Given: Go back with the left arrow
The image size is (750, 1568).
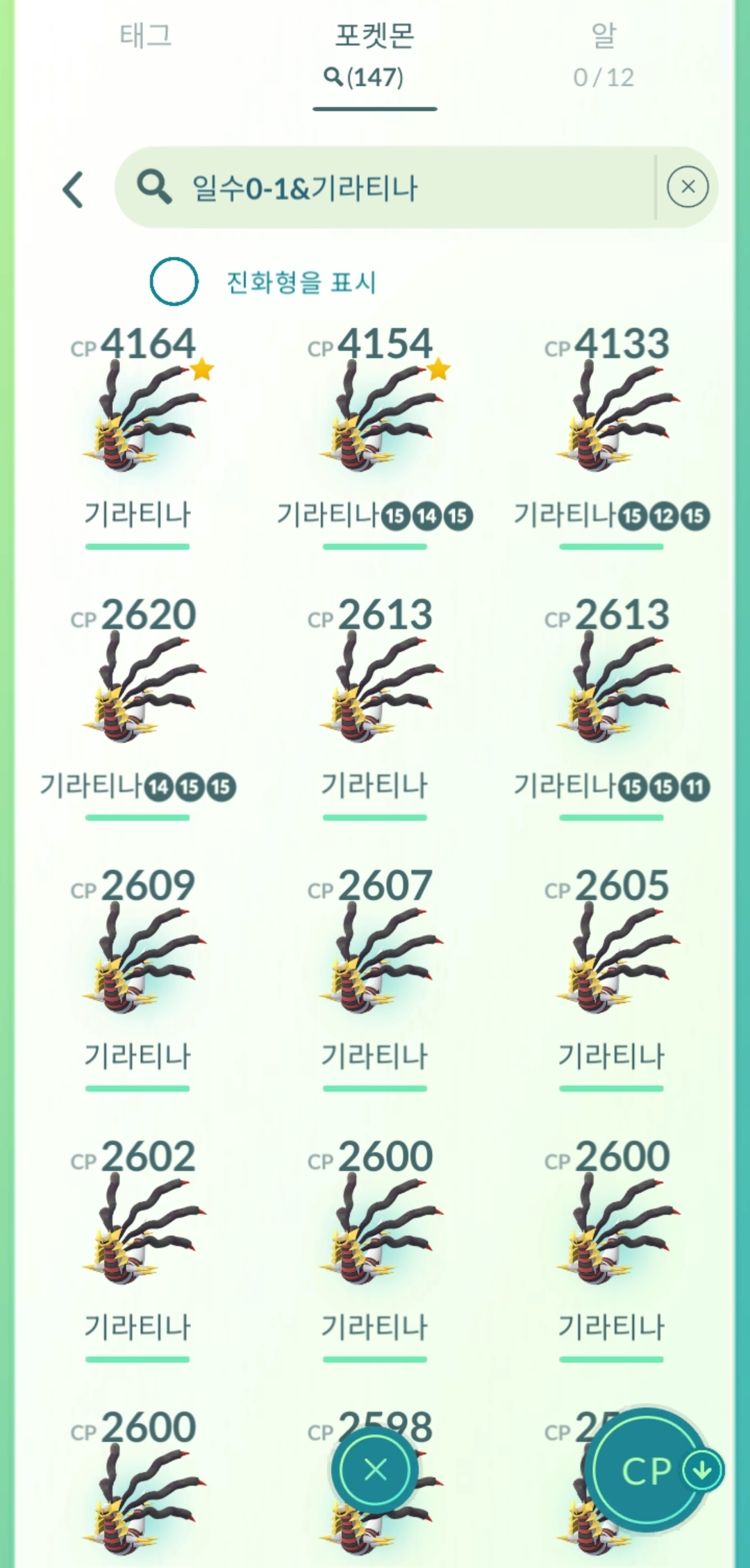Looking at the screenshot, I should point(74,189).
